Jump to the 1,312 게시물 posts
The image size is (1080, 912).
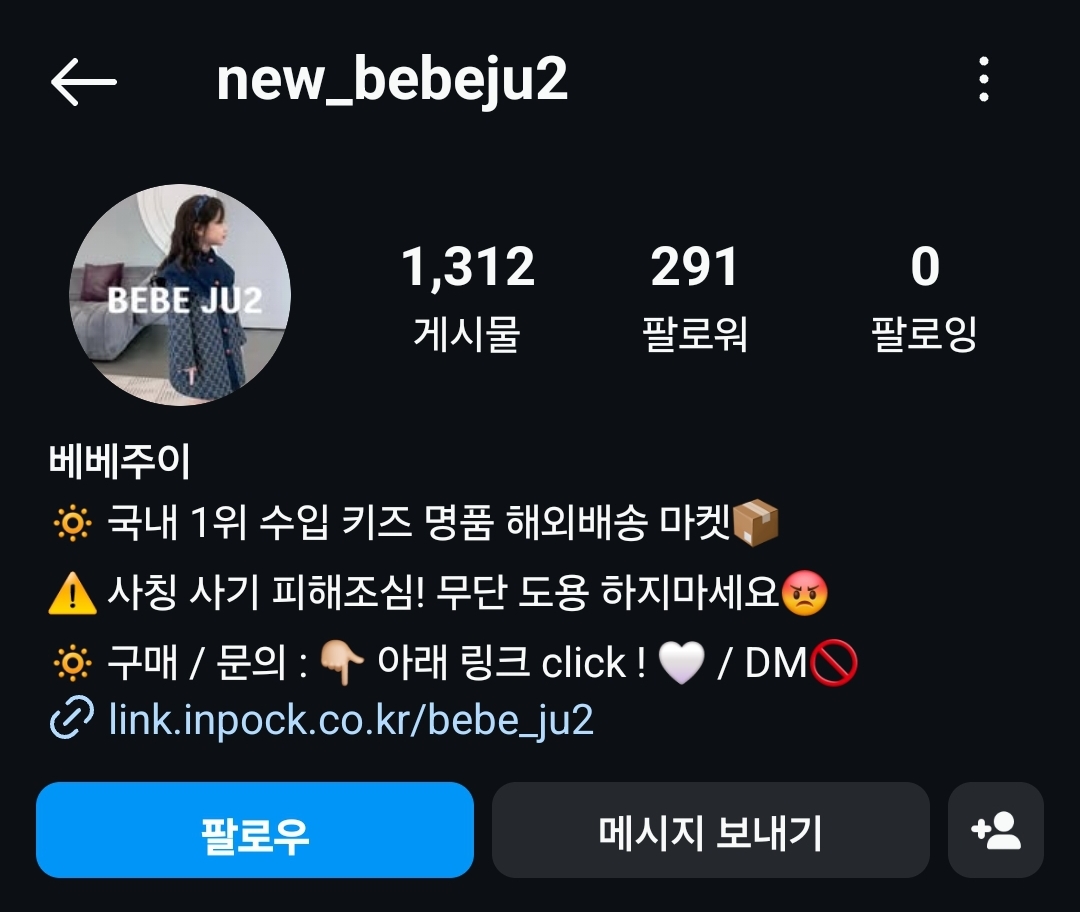click(x=467, y=297)
